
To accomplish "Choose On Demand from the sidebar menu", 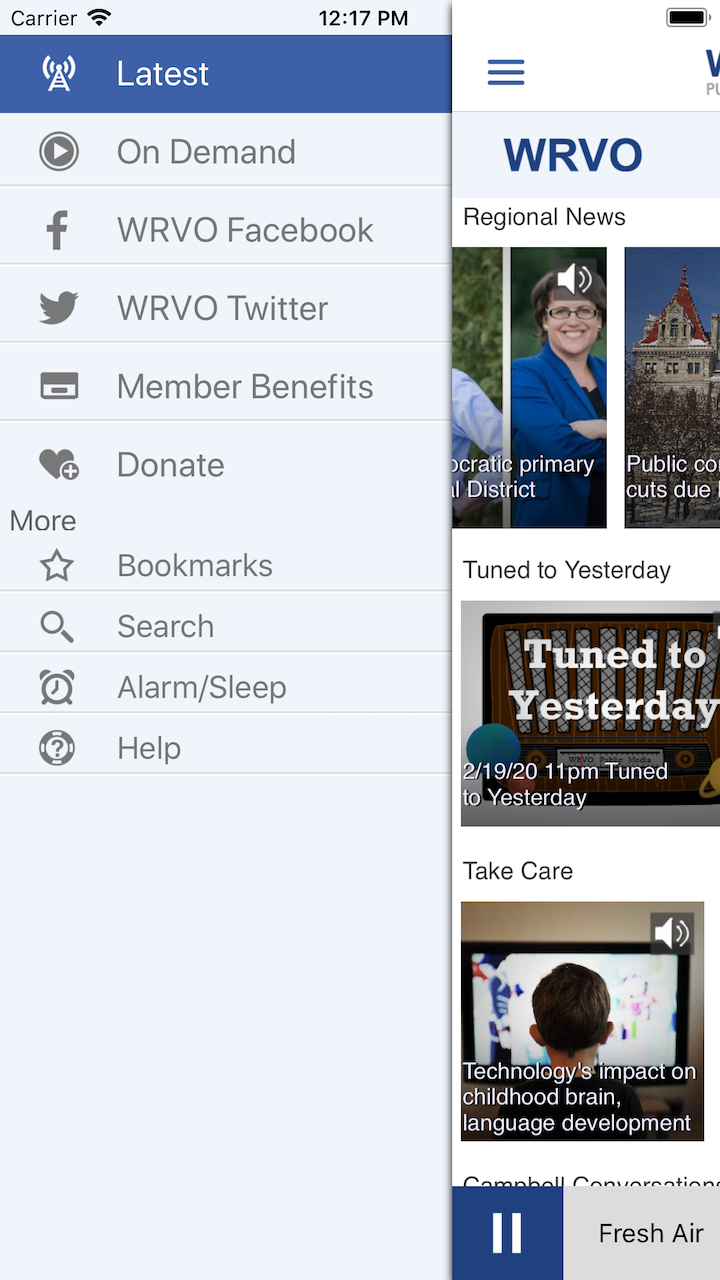I will [x=206, y=151].
